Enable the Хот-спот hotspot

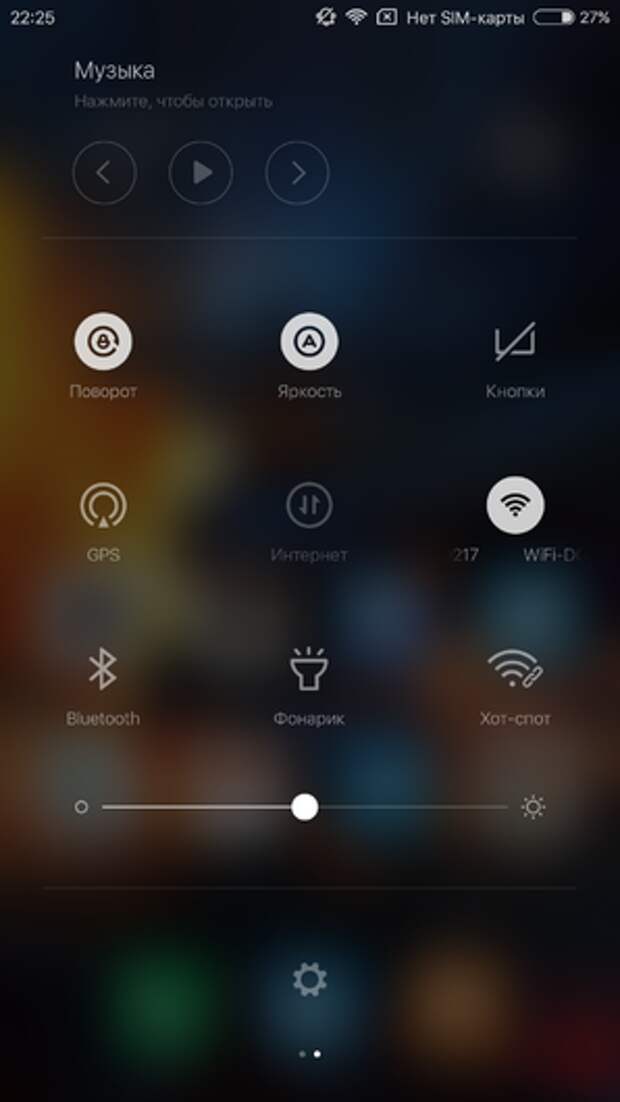tap(515, 669)
